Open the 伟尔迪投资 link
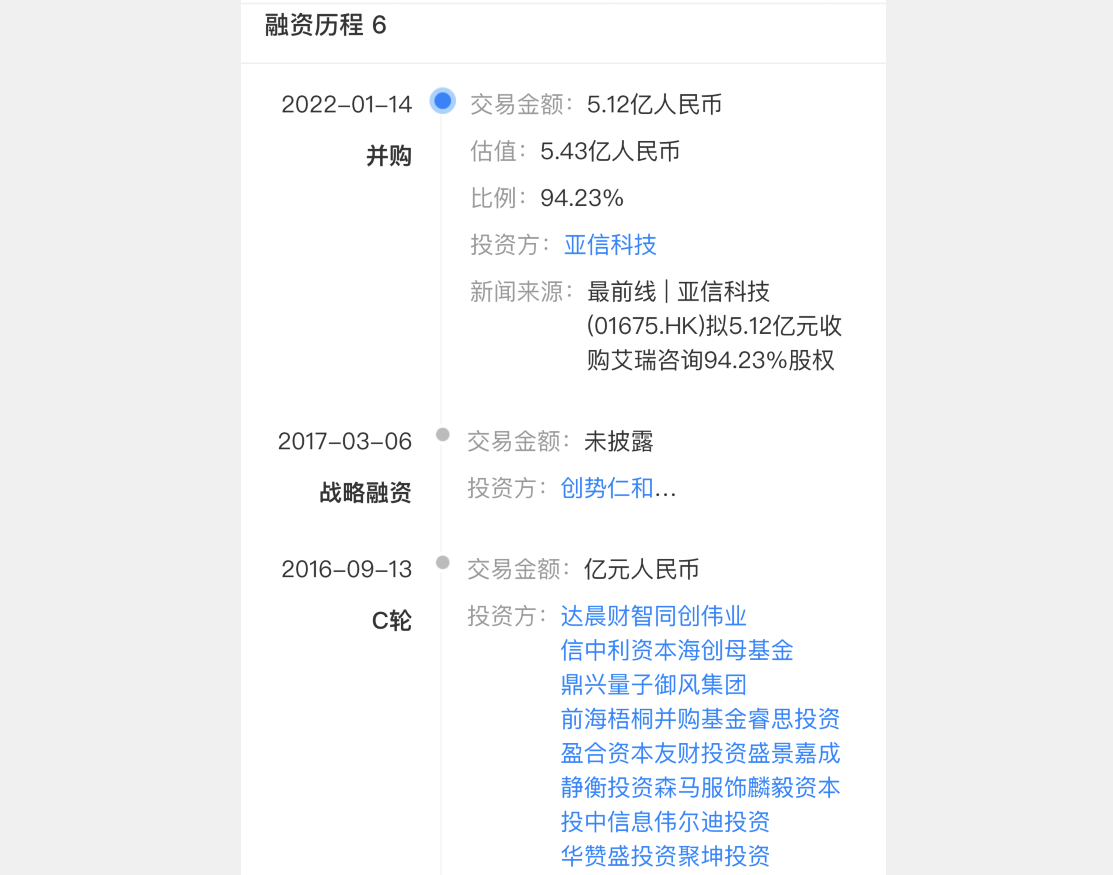 712,822
